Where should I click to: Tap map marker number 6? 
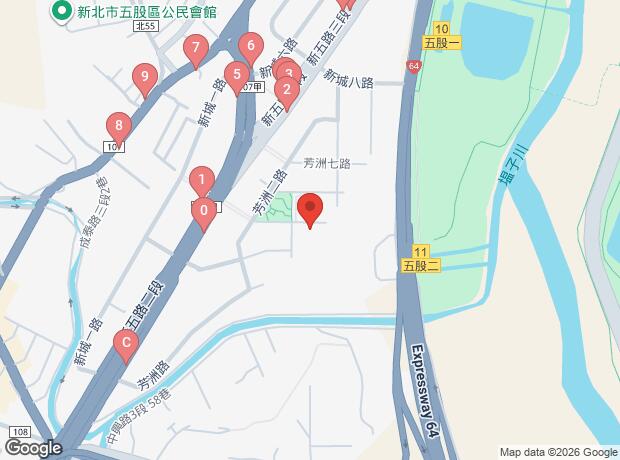pos(250,46)
